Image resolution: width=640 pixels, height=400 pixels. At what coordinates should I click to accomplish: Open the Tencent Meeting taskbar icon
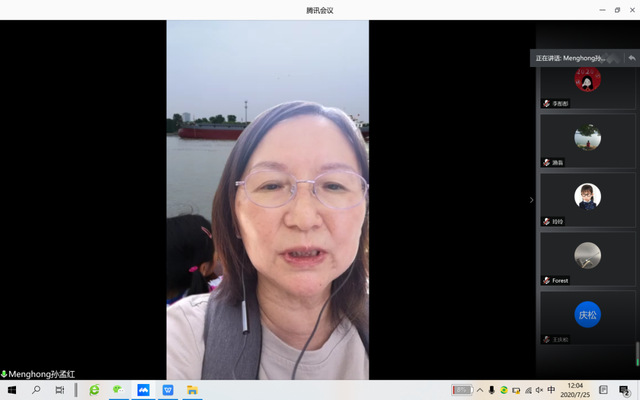(x=143, y=390)
